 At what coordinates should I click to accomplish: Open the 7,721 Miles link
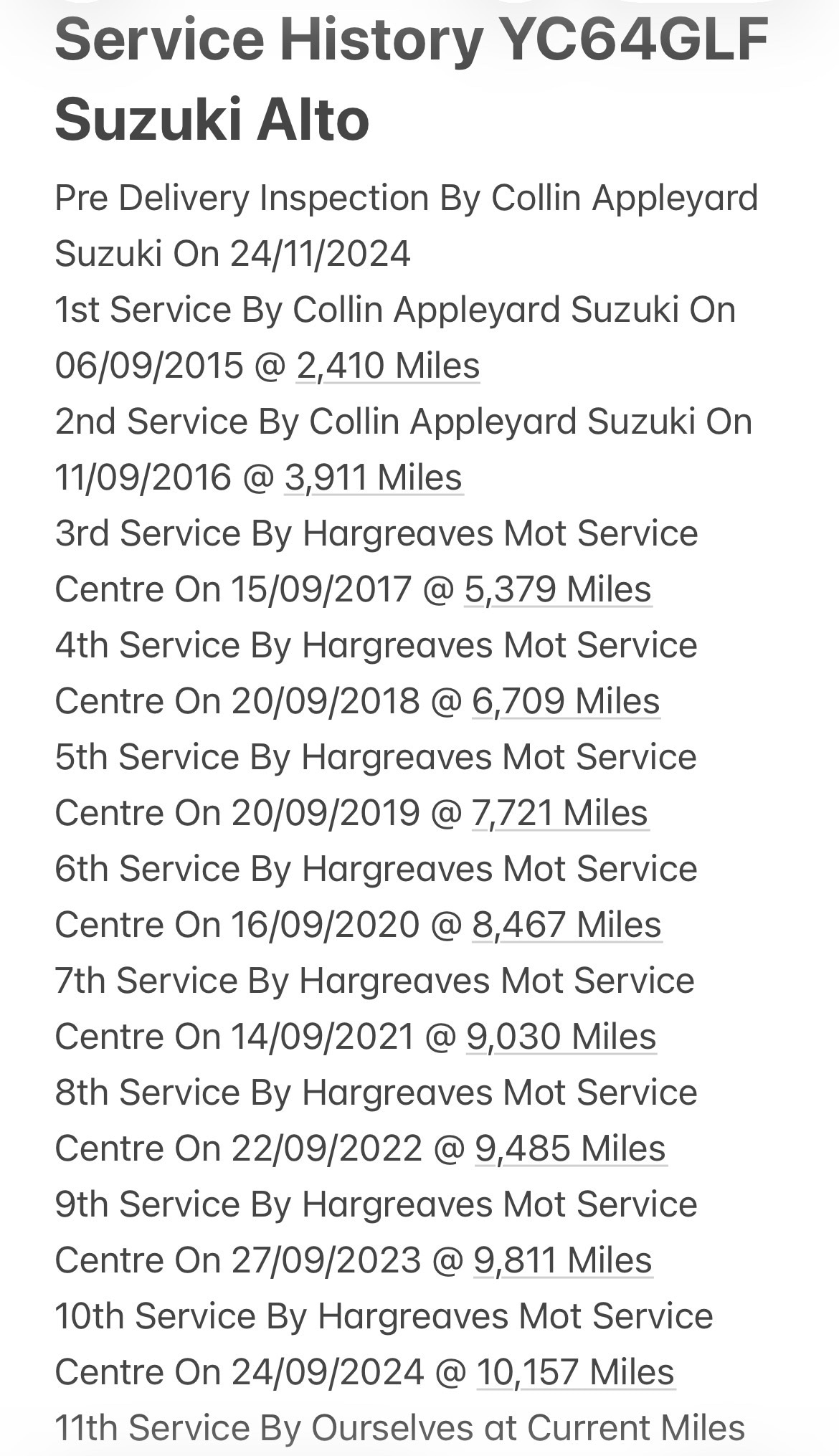[x=560, y=813]
